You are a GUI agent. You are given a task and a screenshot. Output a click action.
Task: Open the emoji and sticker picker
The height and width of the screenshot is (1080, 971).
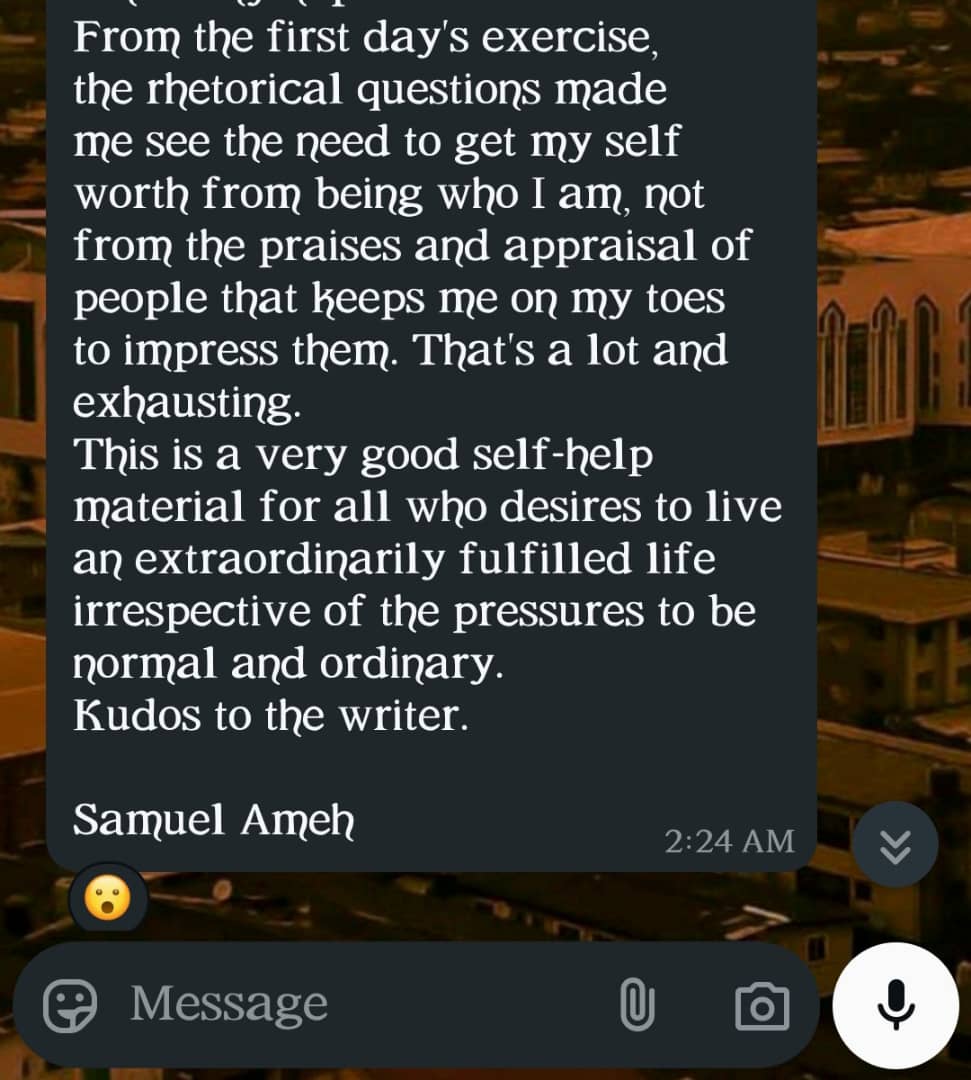click(x=70, y=1004)
